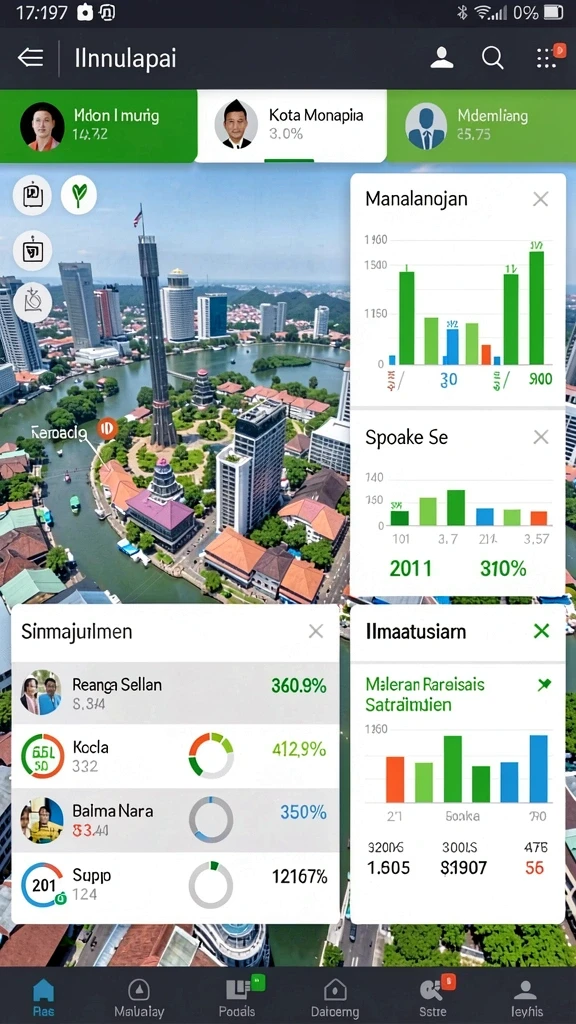Open the Suppo row

pyautogui.click(x=175, y=884)
